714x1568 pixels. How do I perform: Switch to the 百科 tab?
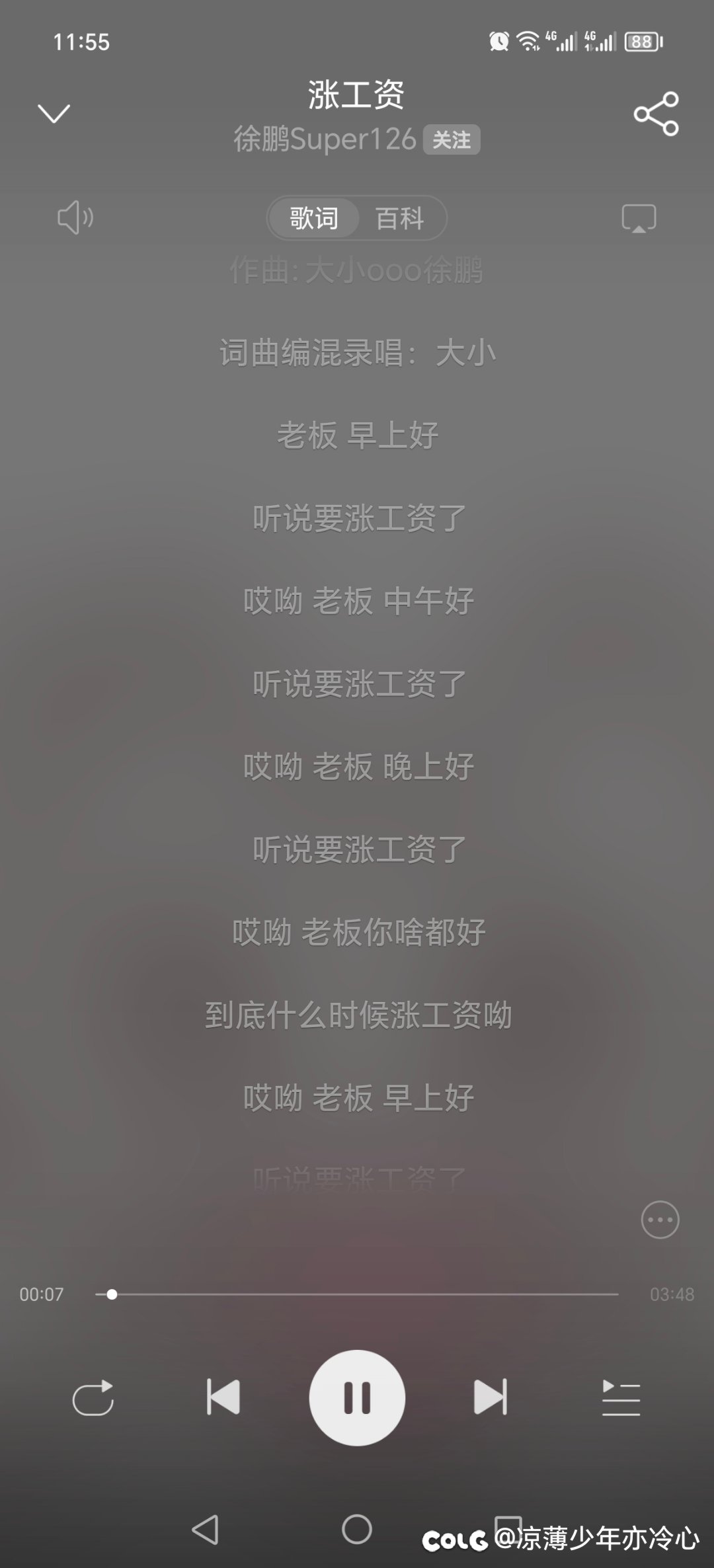399,218
